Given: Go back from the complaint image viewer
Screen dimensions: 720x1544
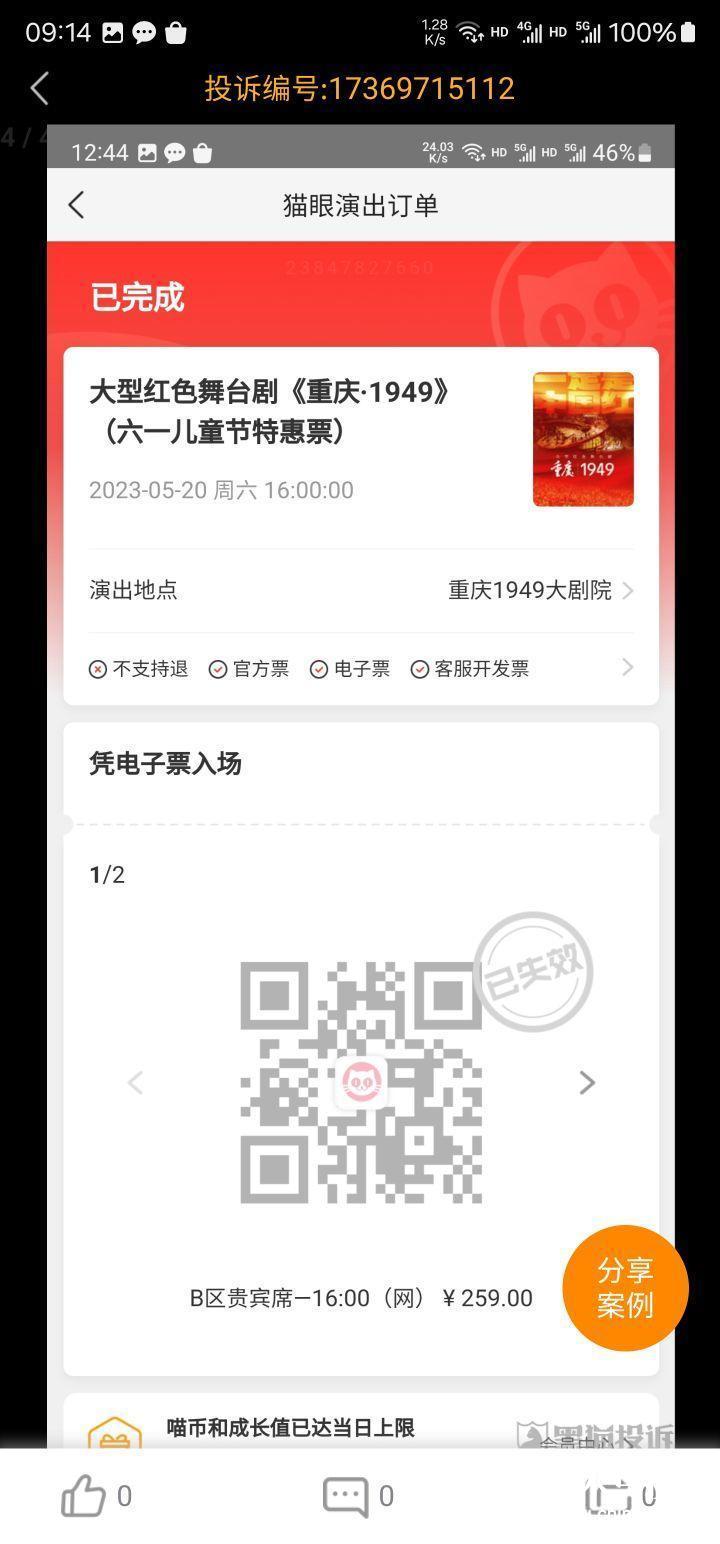Looking at the screenshot, I should [40, 88].
